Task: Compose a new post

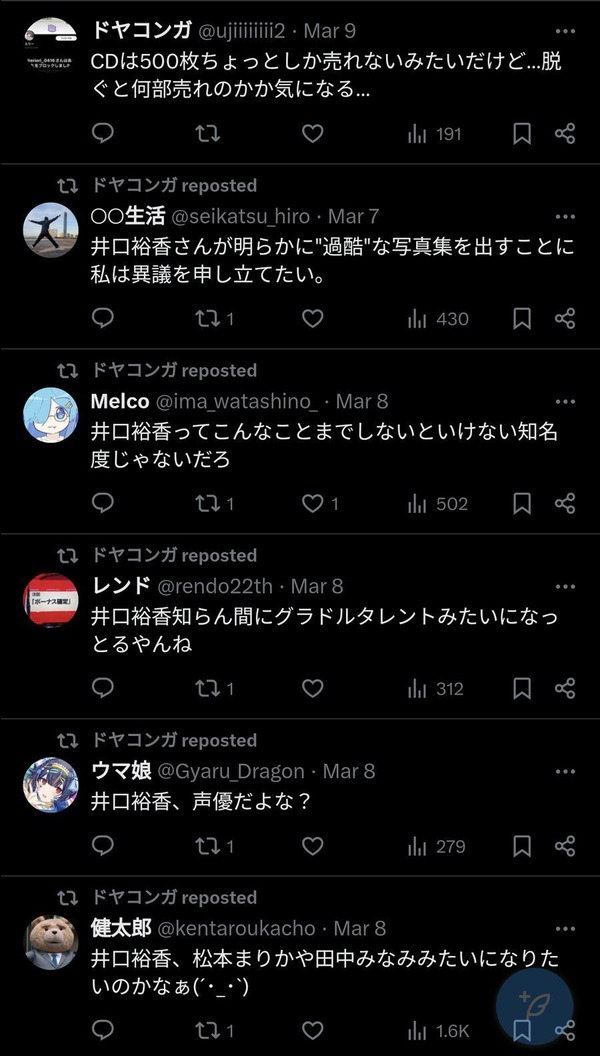Action: [x=534, y=1005]
